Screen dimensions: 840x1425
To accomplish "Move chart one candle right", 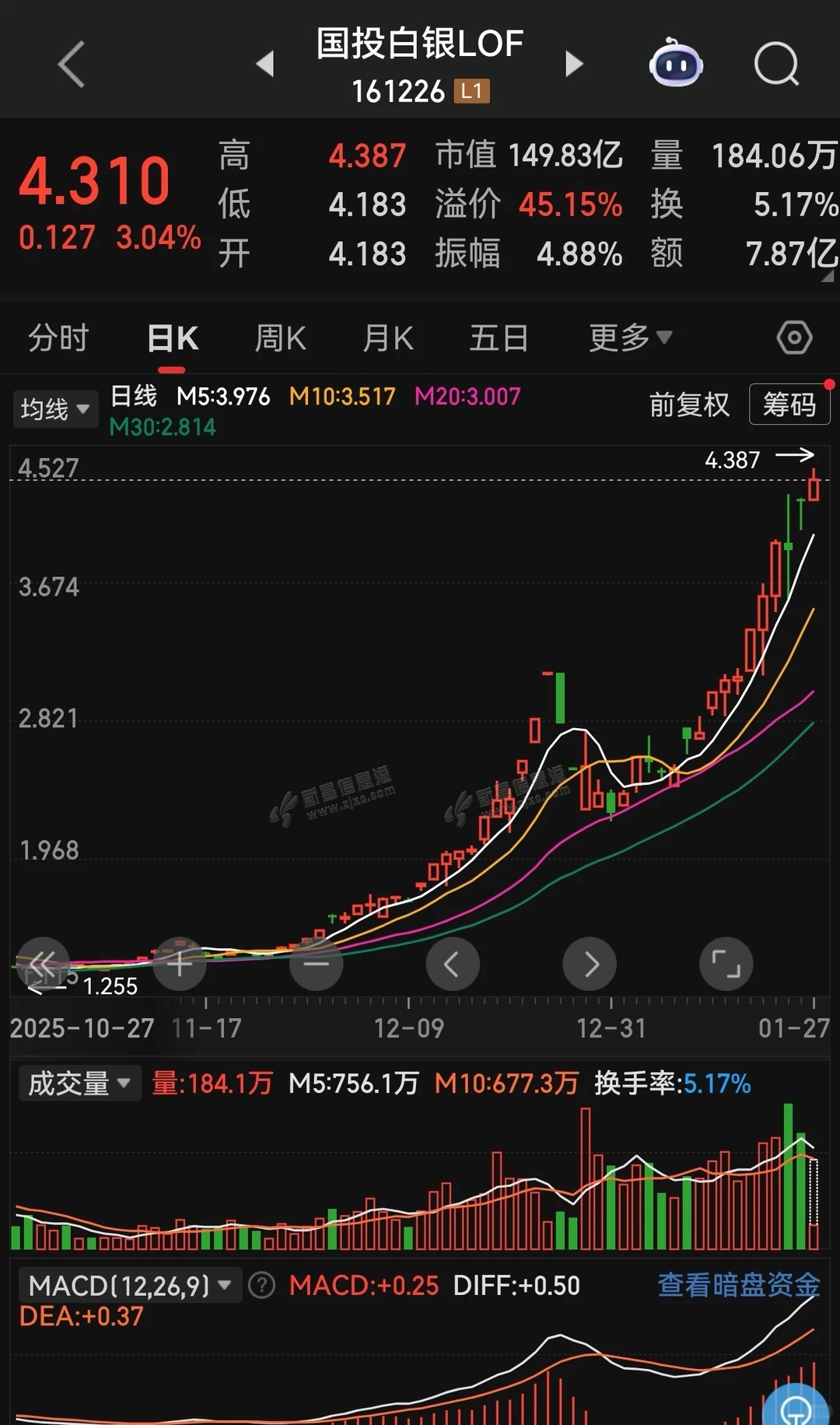I will click(x=590, y=965).
